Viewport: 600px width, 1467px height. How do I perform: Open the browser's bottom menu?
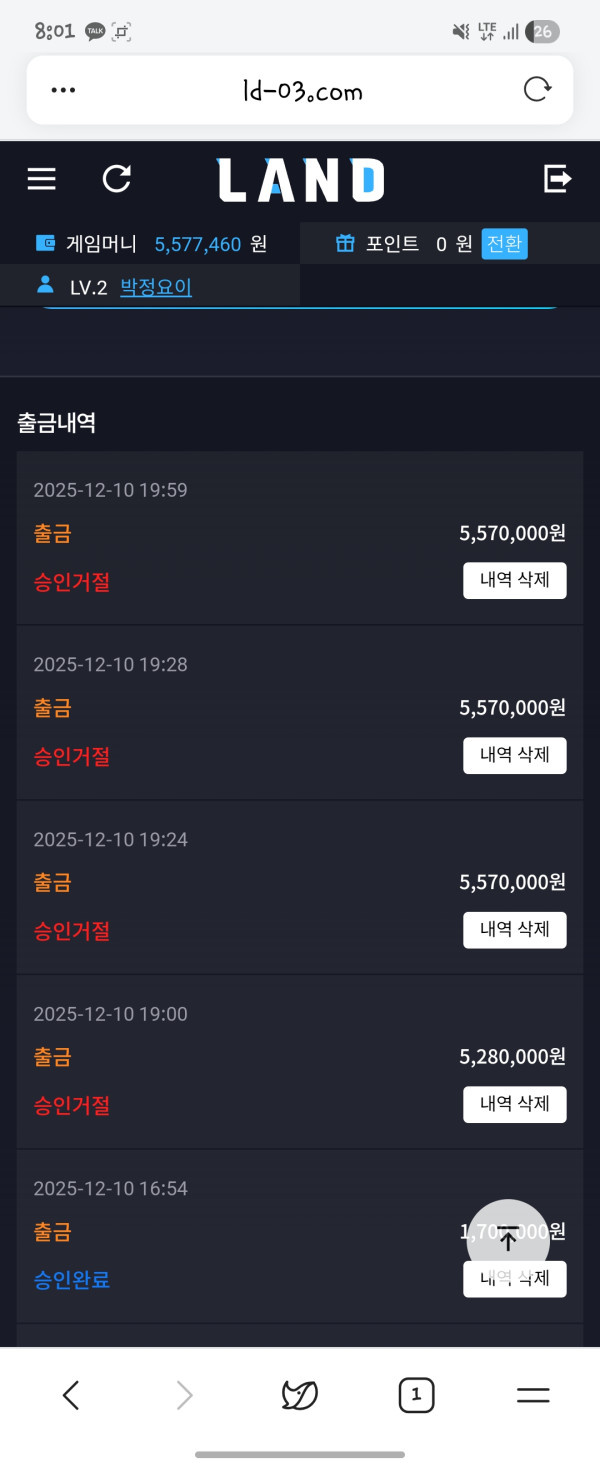click(x=532, y=1395)
